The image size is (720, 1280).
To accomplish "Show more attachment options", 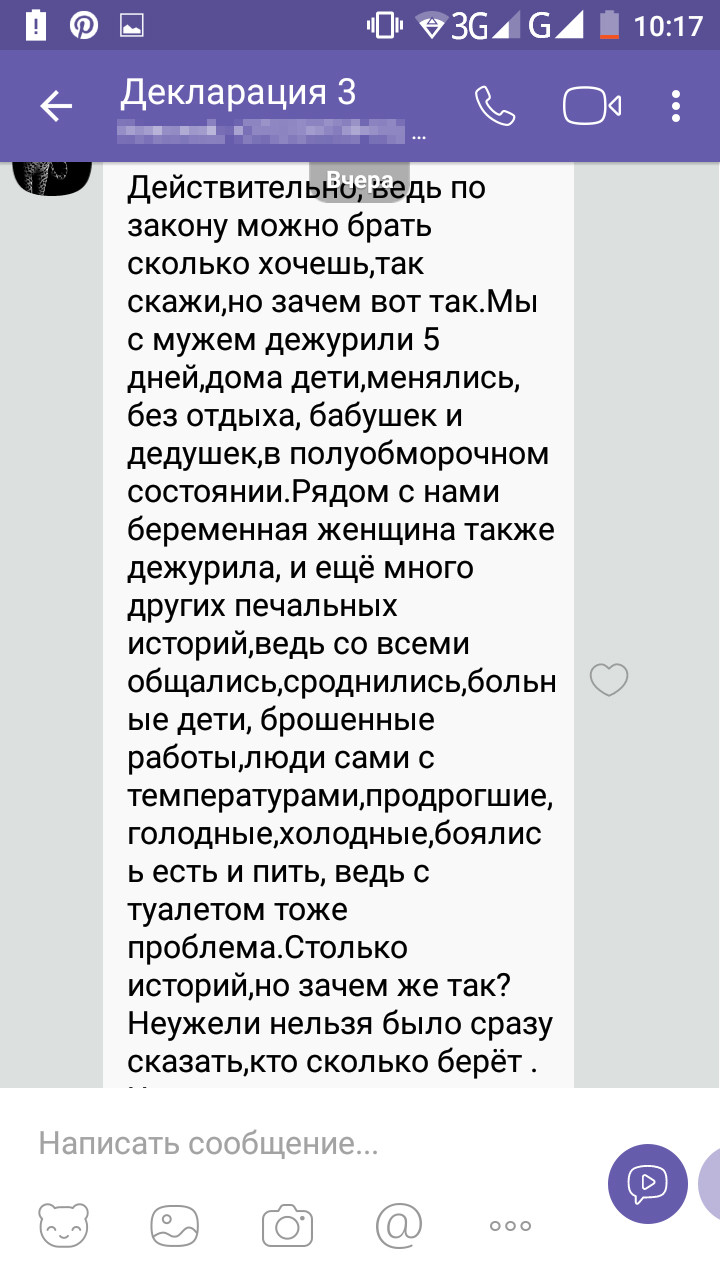I will tap(509, 1225).
